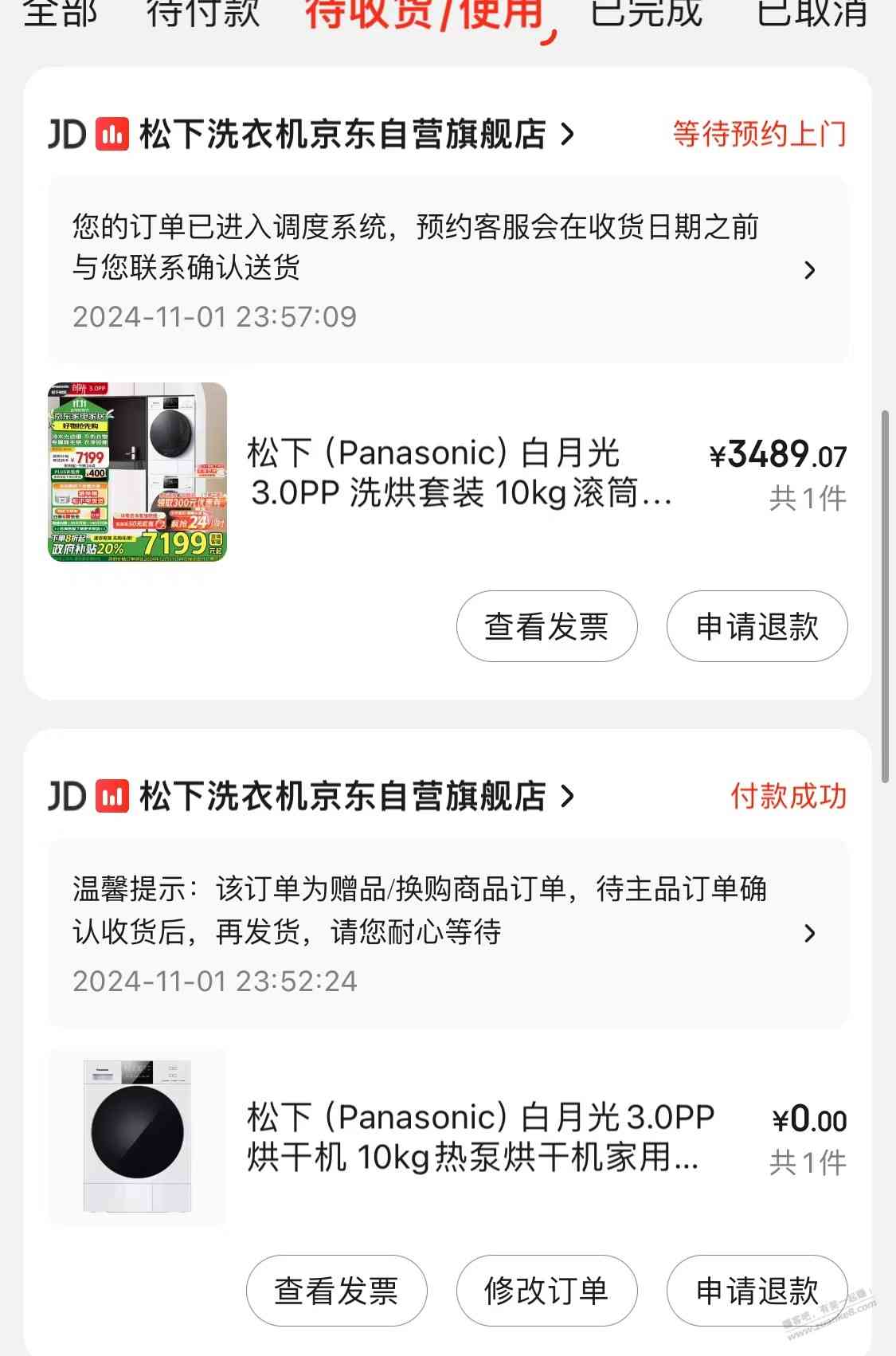
Task: Open store link on the 付款成功 order
Action: (342, 796)
